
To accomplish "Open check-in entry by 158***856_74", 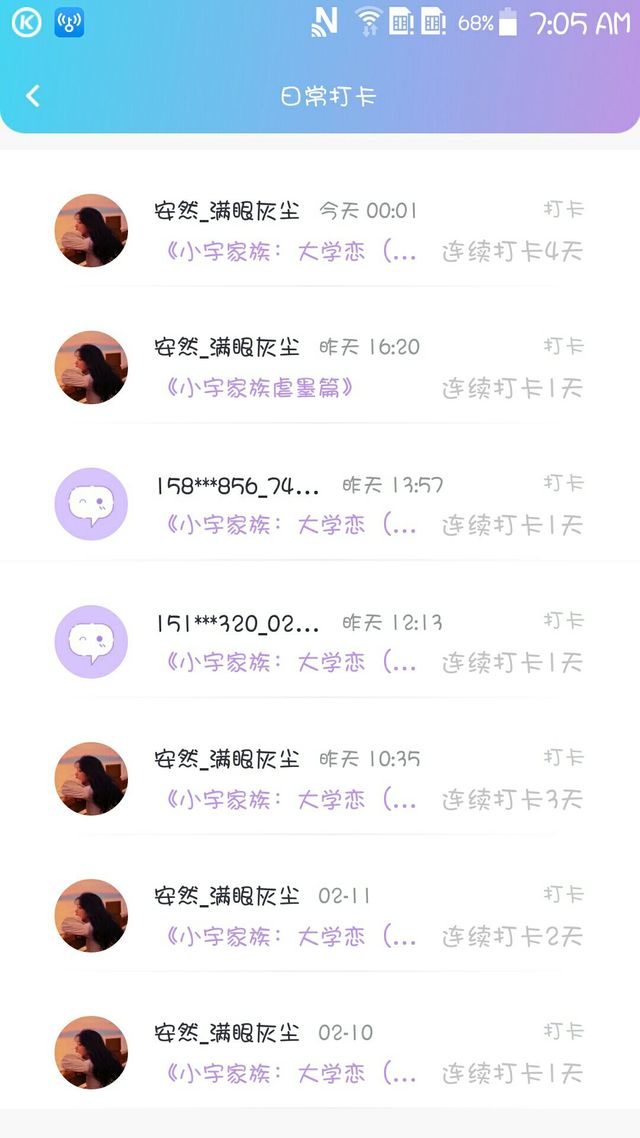I will pyautogui.click(x=320, y=504).
